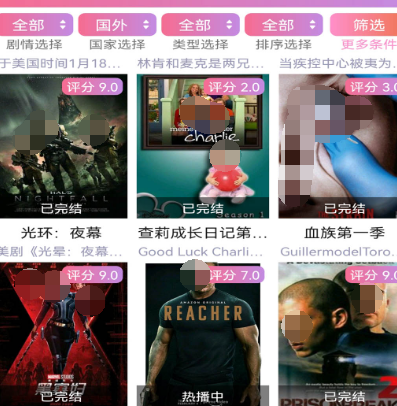Open the 国家选择 dropdown showing 国外
This screenshot has width=397, height=406.
[117, 25]
